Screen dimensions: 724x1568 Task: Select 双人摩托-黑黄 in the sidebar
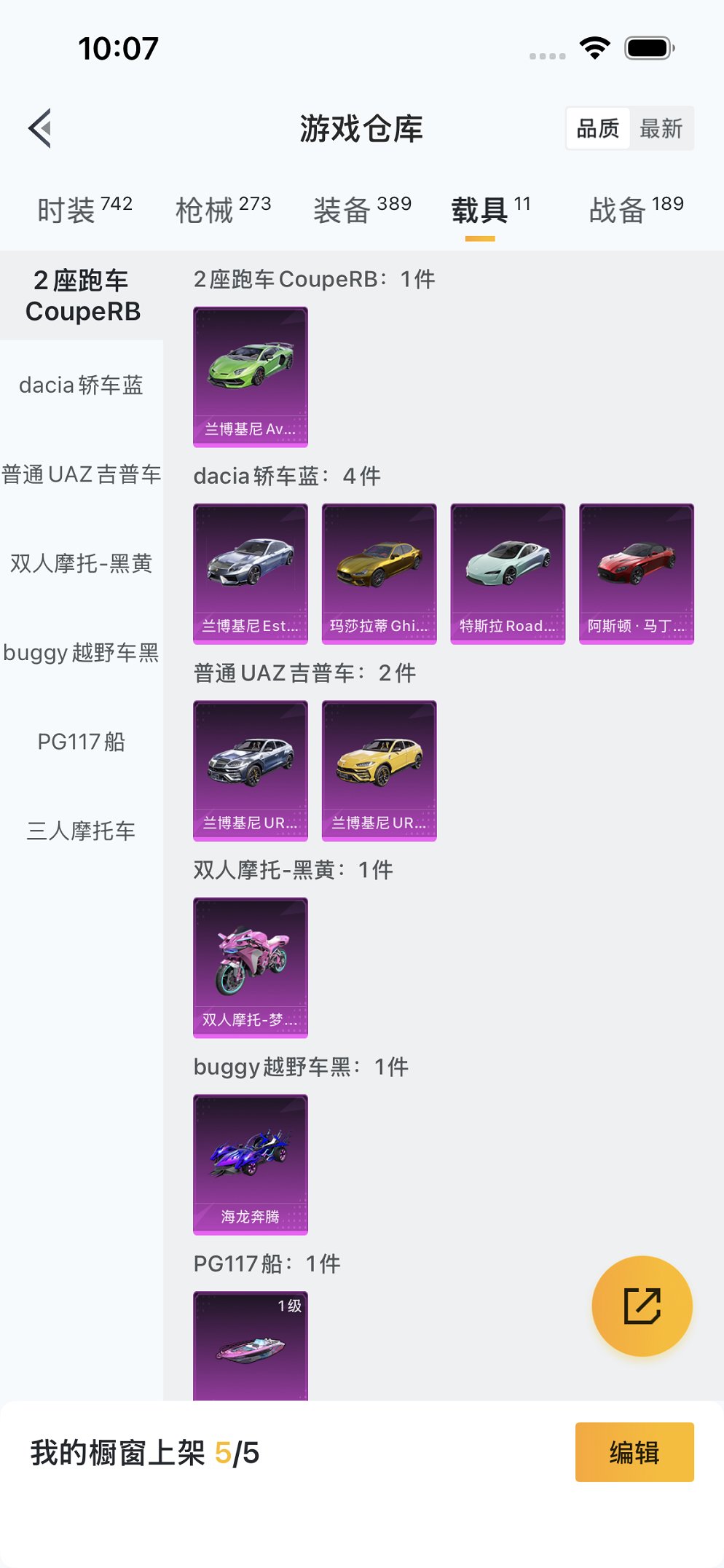(81, 563)
